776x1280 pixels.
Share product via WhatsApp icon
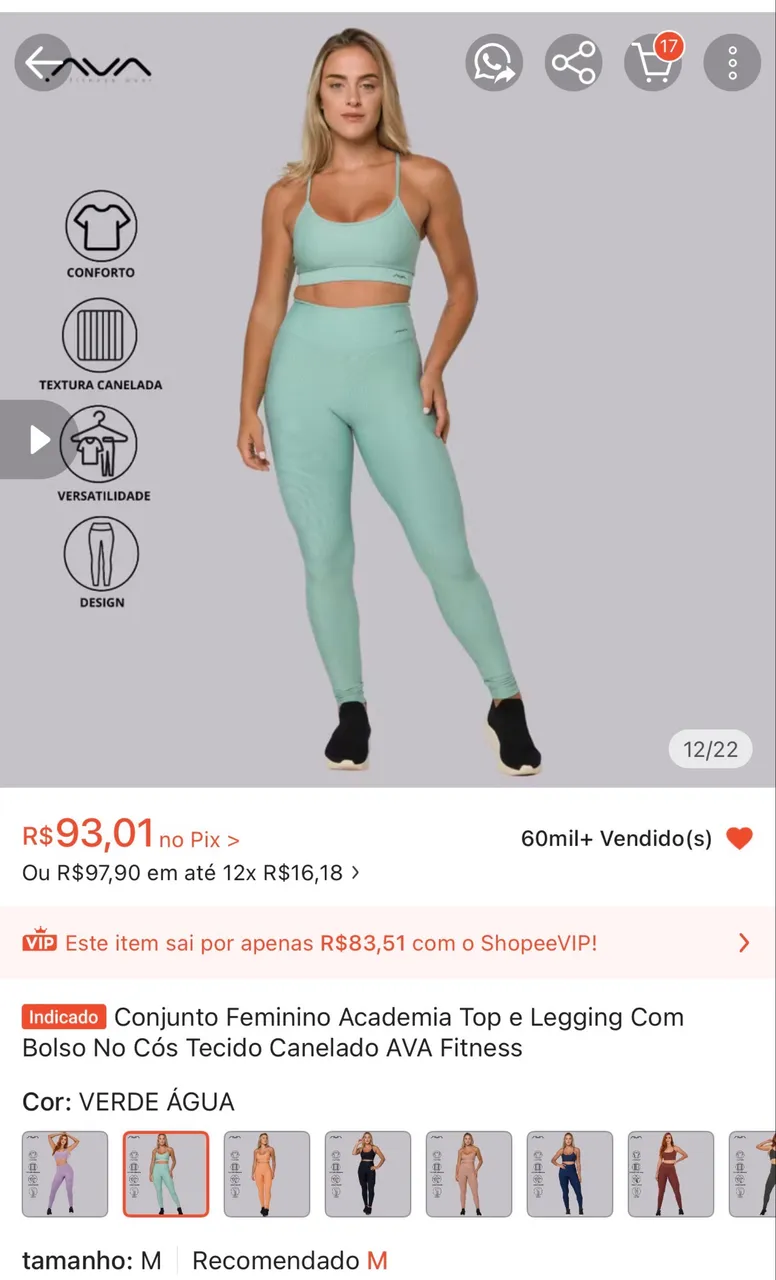(x=494, y=63)
